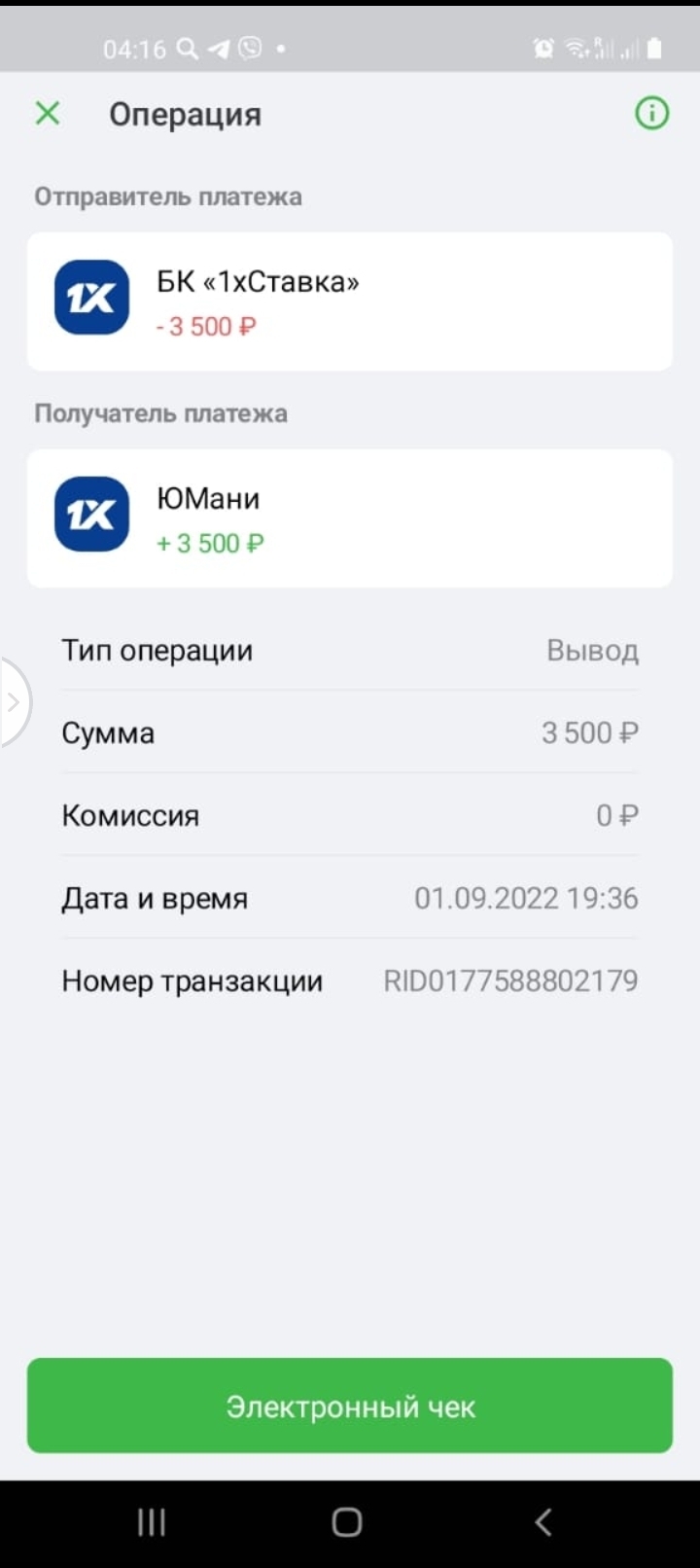Expand the side edge panel handle
The width and height of the screenshot is (700, 1568).
coord(14,702)
